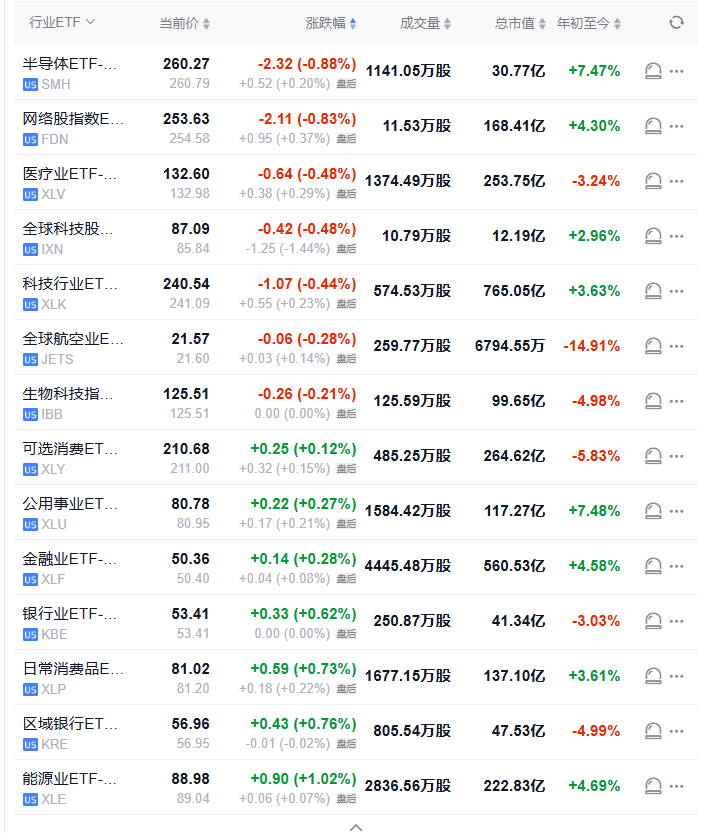Open the XLU utilities ETF row
The height and width of the screenshot is (833, 706).
[70, 512]
